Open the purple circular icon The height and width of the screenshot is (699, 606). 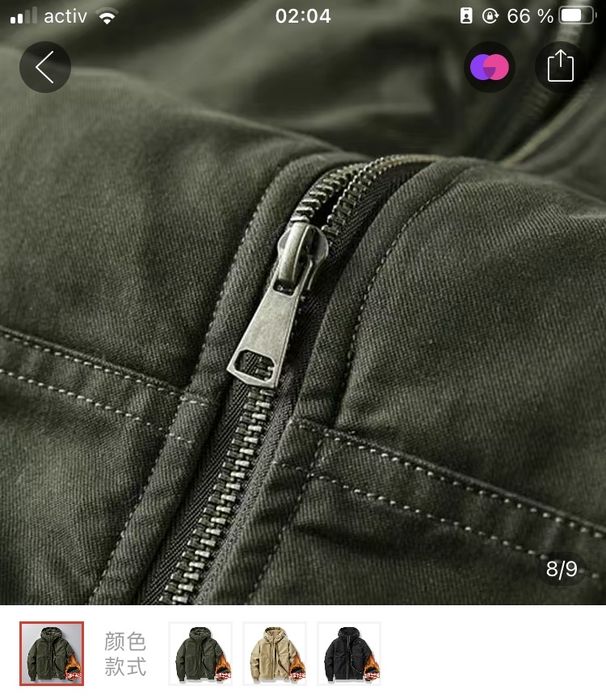(490, 67)
